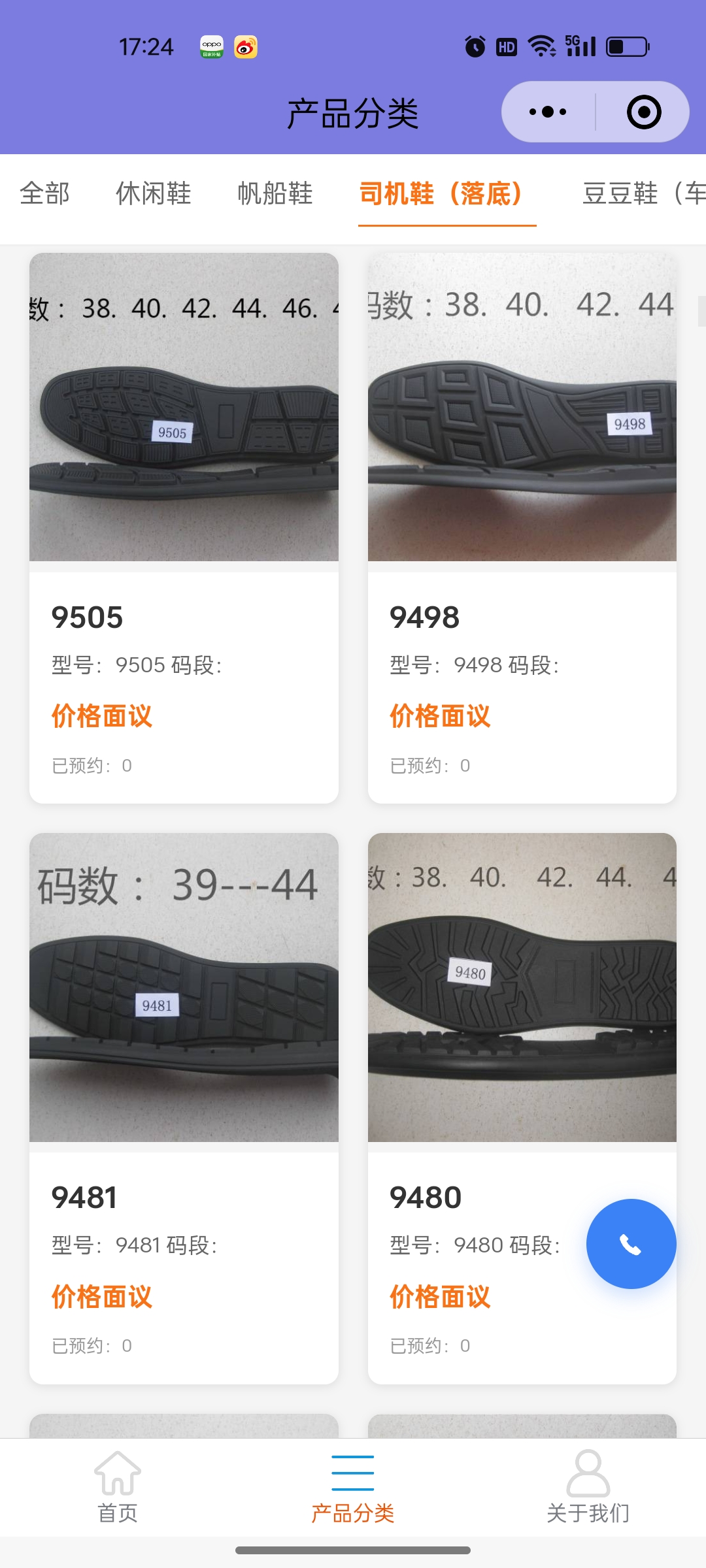Open product card 9505
706x1568 pixels.
[x=184, y=528]
